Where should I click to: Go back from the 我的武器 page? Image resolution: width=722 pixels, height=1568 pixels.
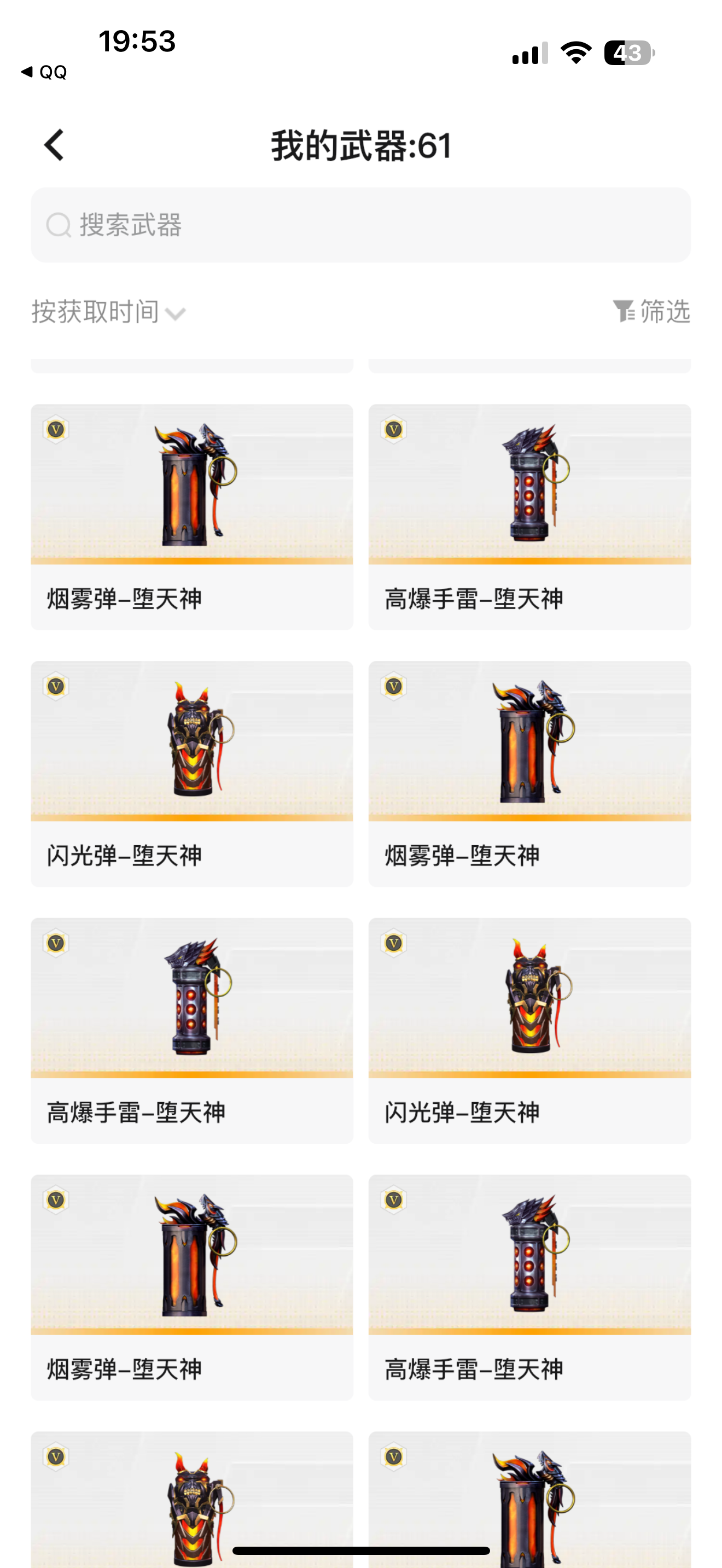tap(54, 145)
